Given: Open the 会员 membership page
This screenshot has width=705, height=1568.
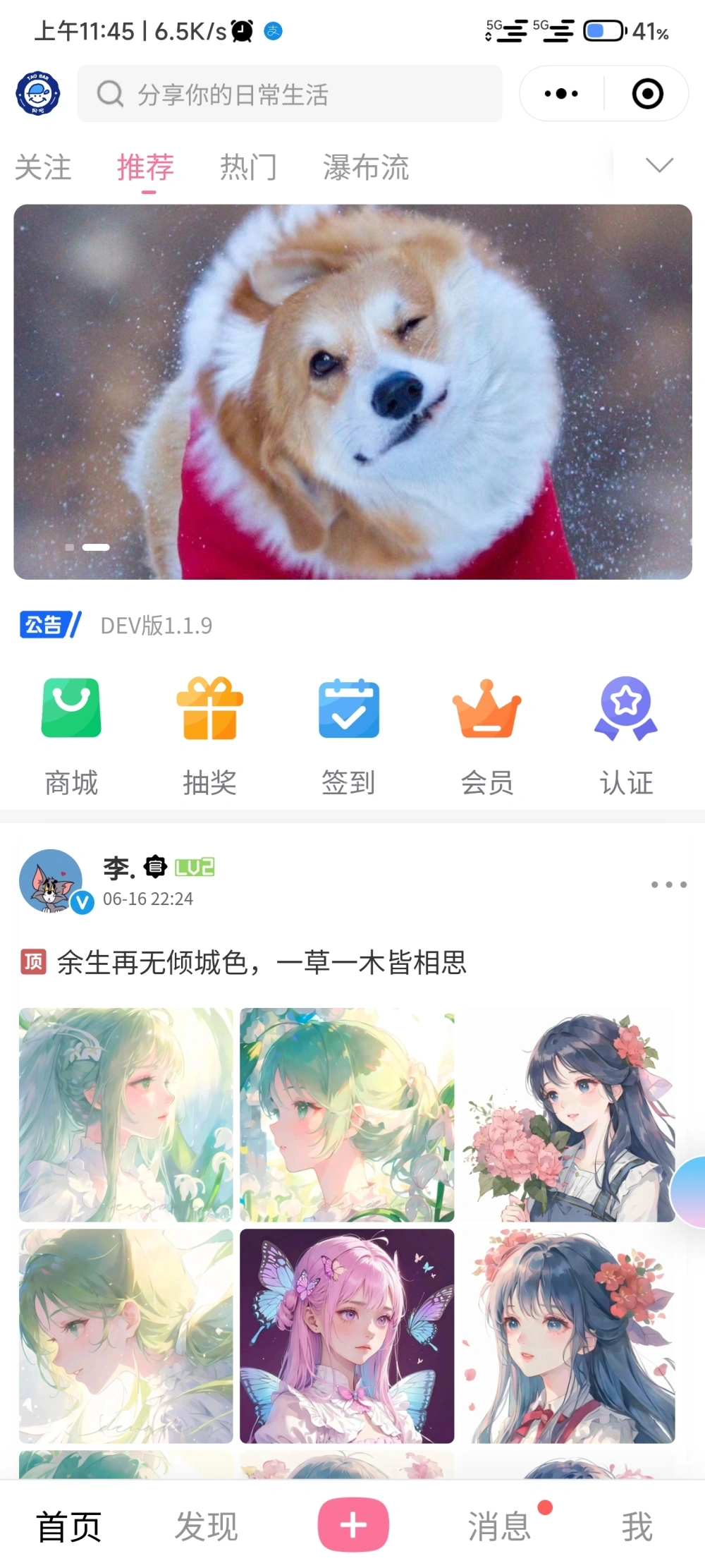Looking at the screenshot, I should (487, 735).
